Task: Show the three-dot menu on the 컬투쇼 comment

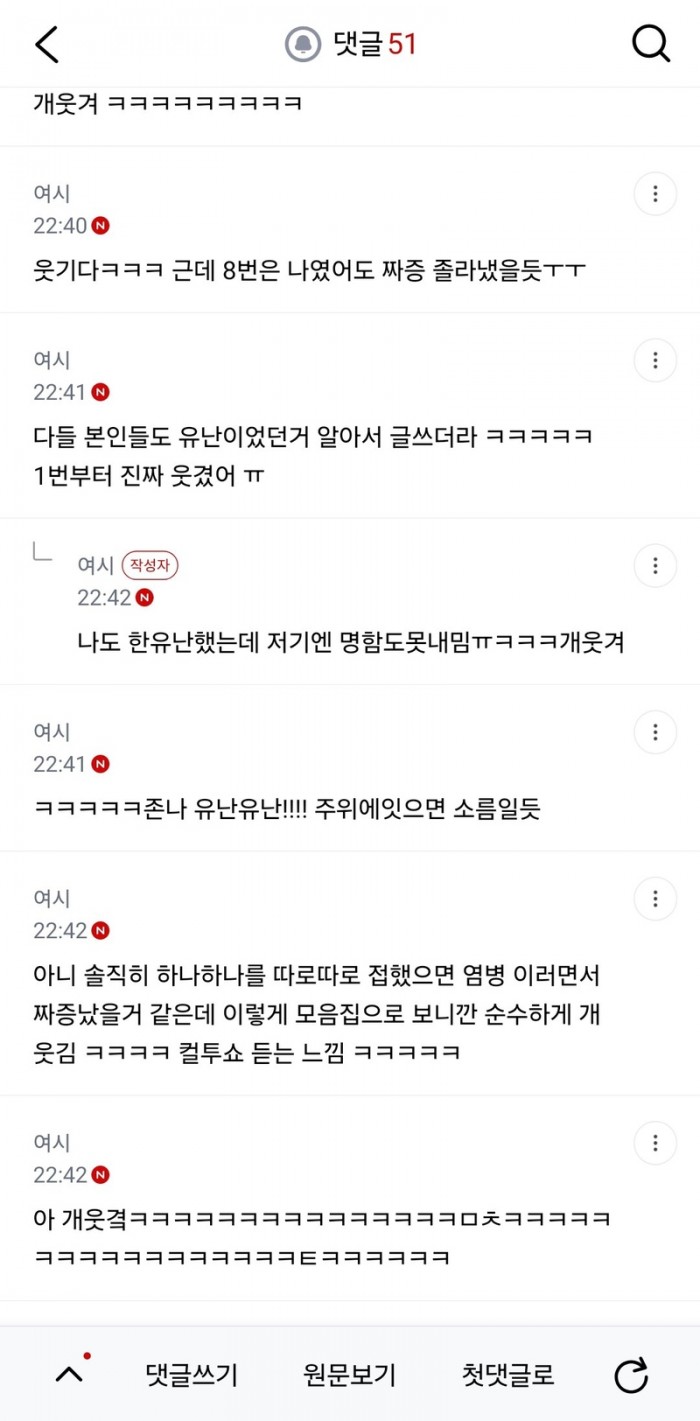Action: tap(655, 898)
